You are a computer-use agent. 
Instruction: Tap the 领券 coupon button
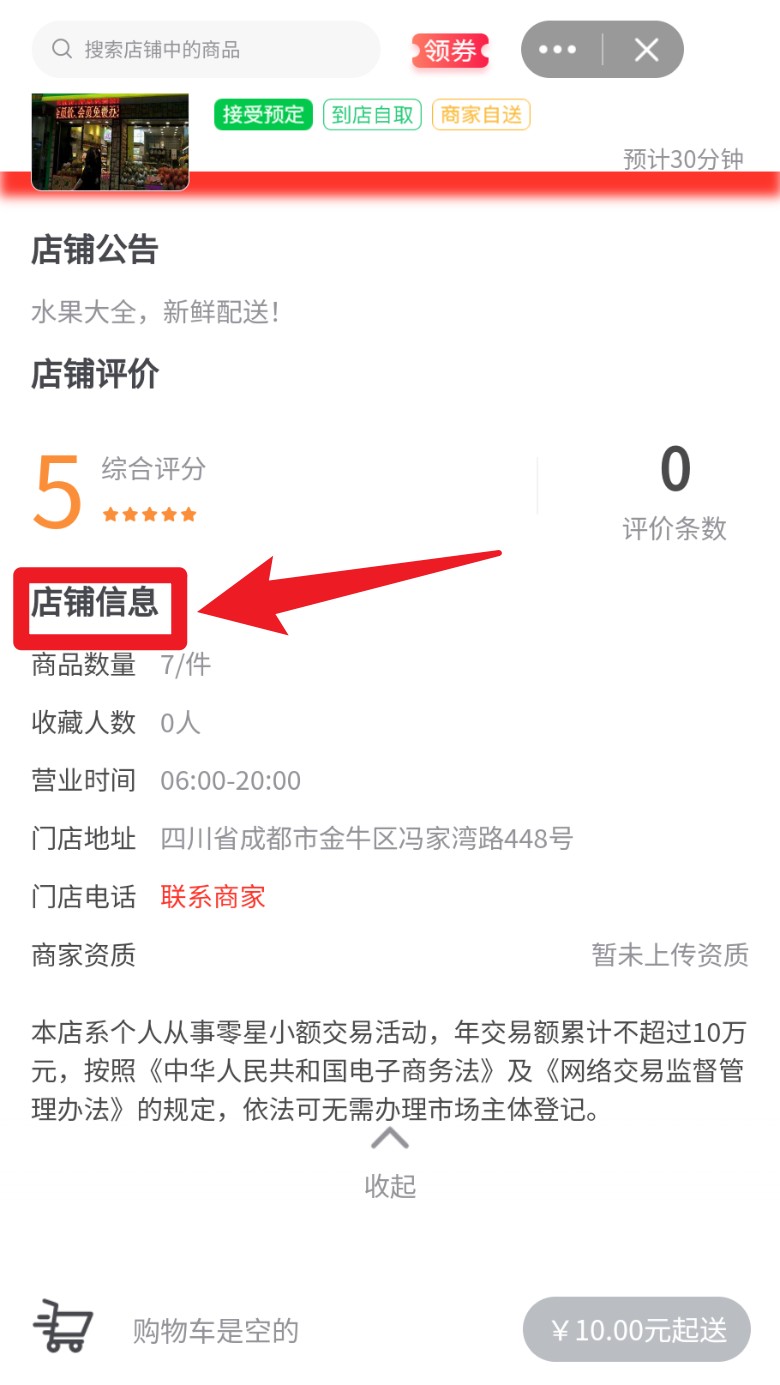[x=450, y=50]
